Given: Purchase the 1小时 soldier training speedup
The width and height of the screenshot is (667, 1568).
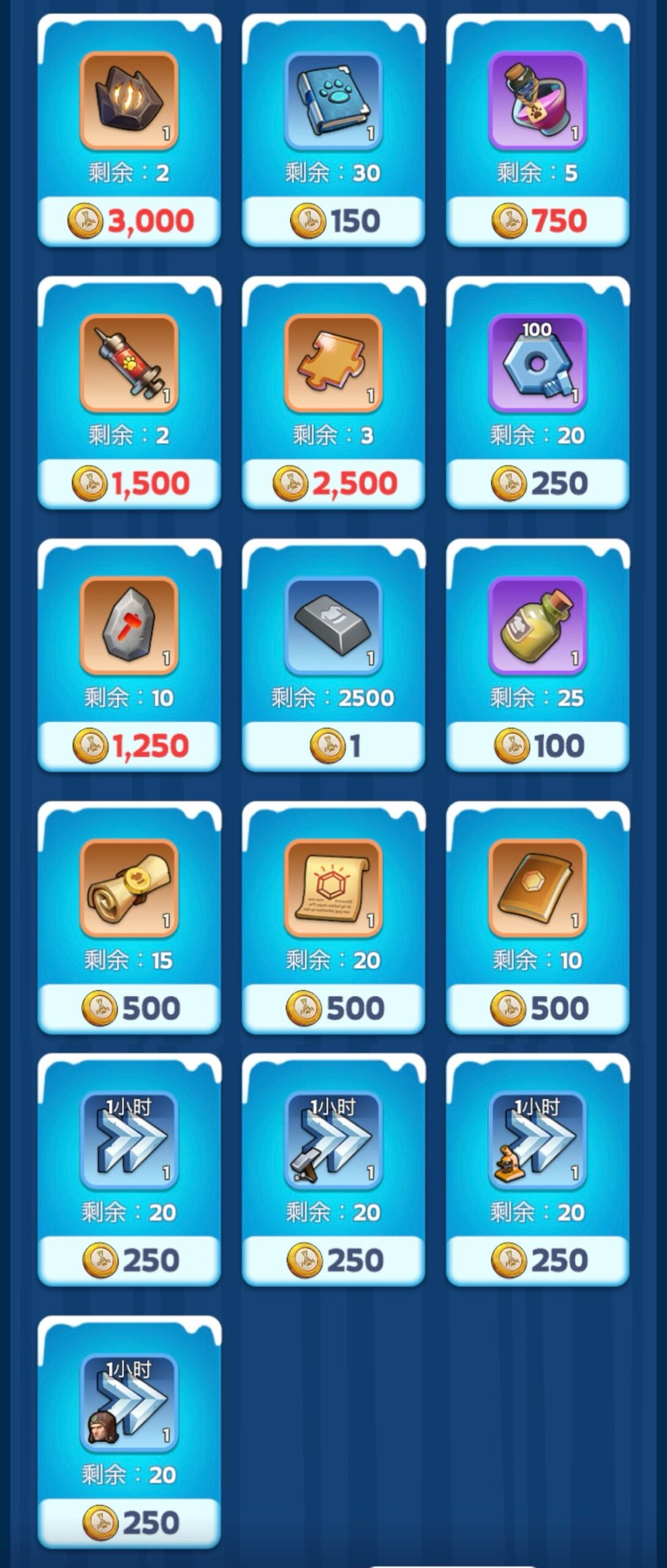Looking at the screenshot, I should coord(129,1523).
